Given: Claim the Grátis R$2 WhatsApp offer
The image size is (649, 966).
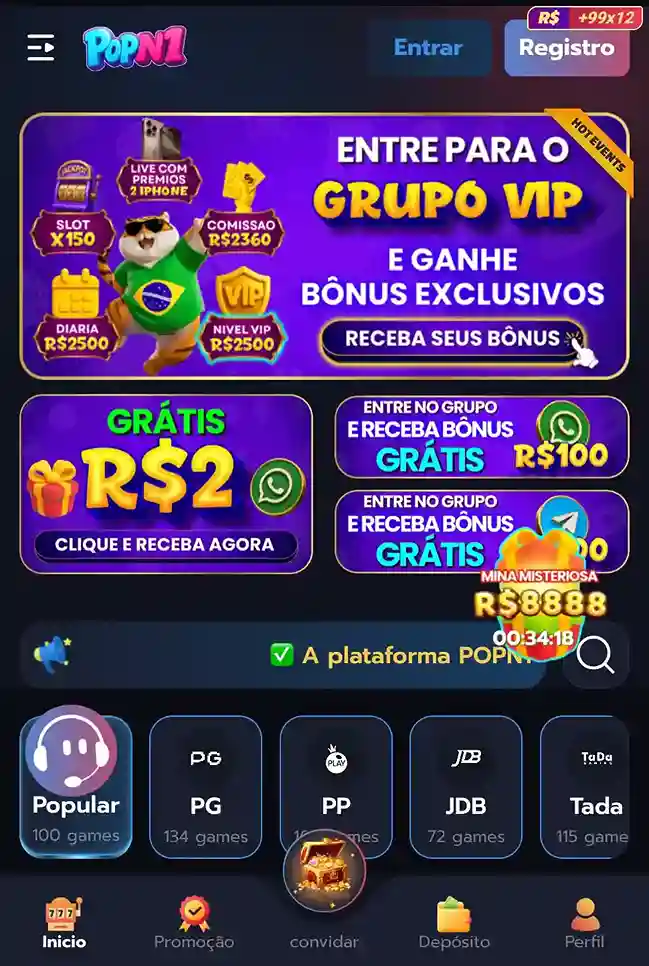Looking at the screenshot, I should coord(166,484).
